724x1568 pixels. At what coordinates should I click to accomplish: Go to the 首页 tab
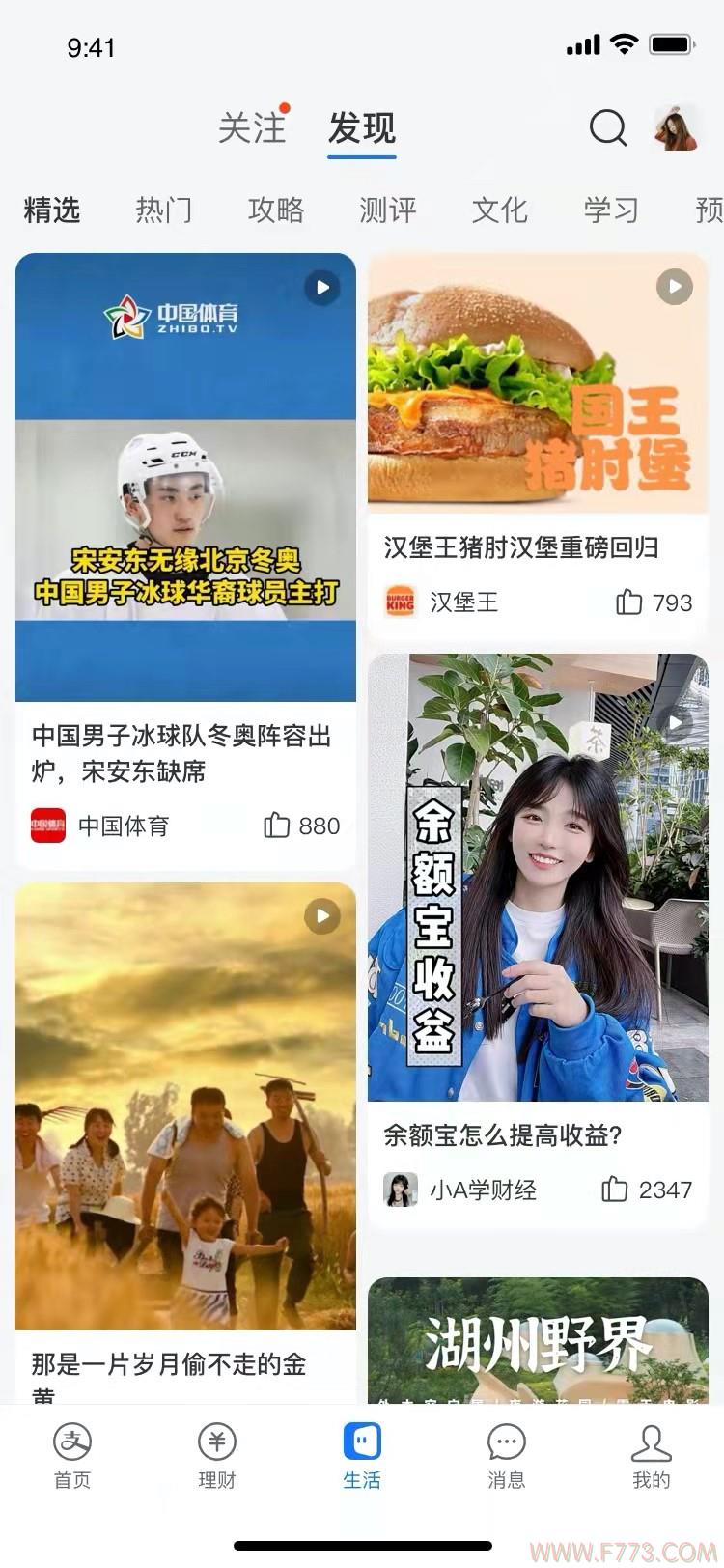pos(72,1455)
